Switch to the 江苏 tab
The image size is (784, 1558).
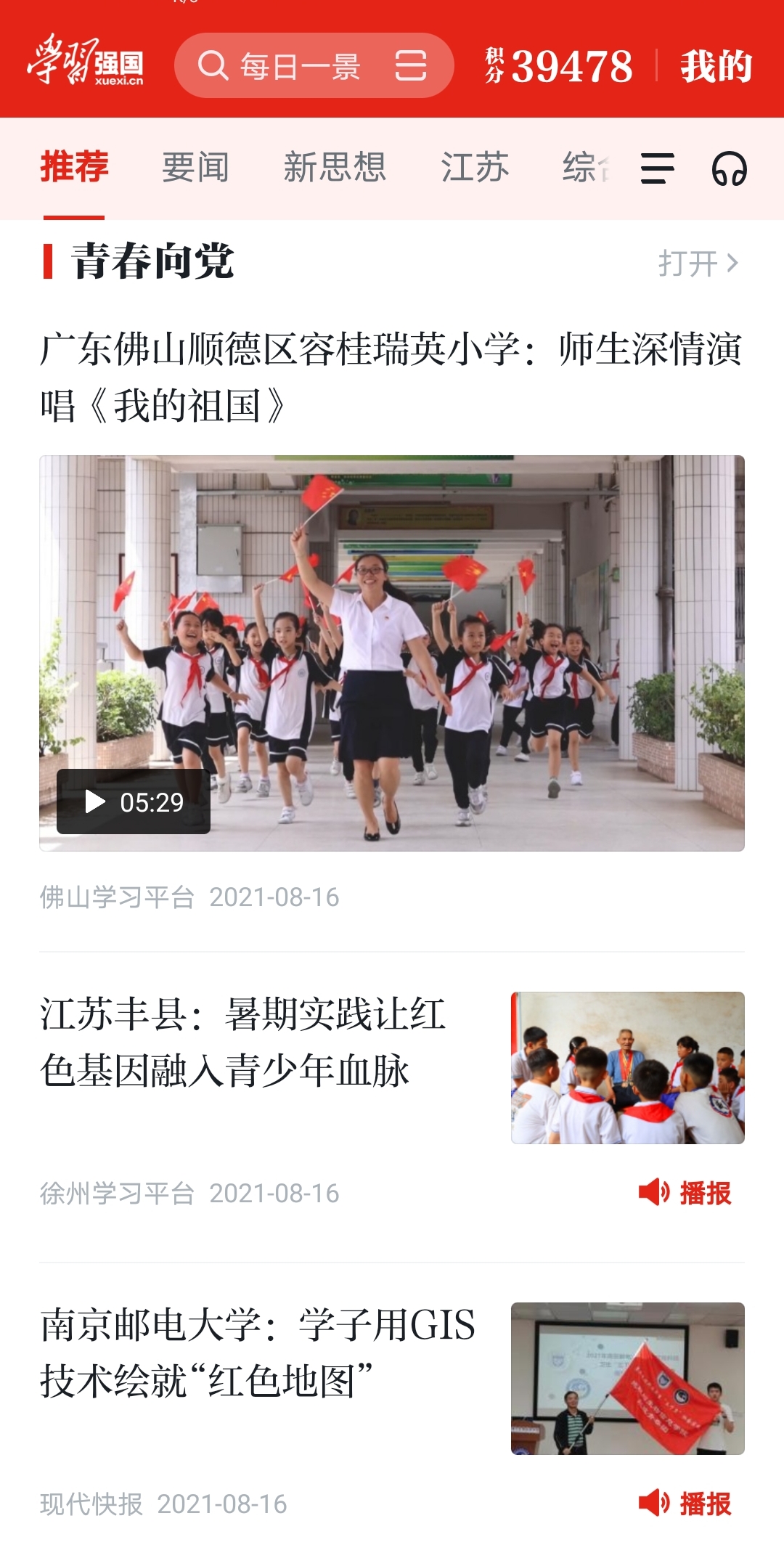475,168
